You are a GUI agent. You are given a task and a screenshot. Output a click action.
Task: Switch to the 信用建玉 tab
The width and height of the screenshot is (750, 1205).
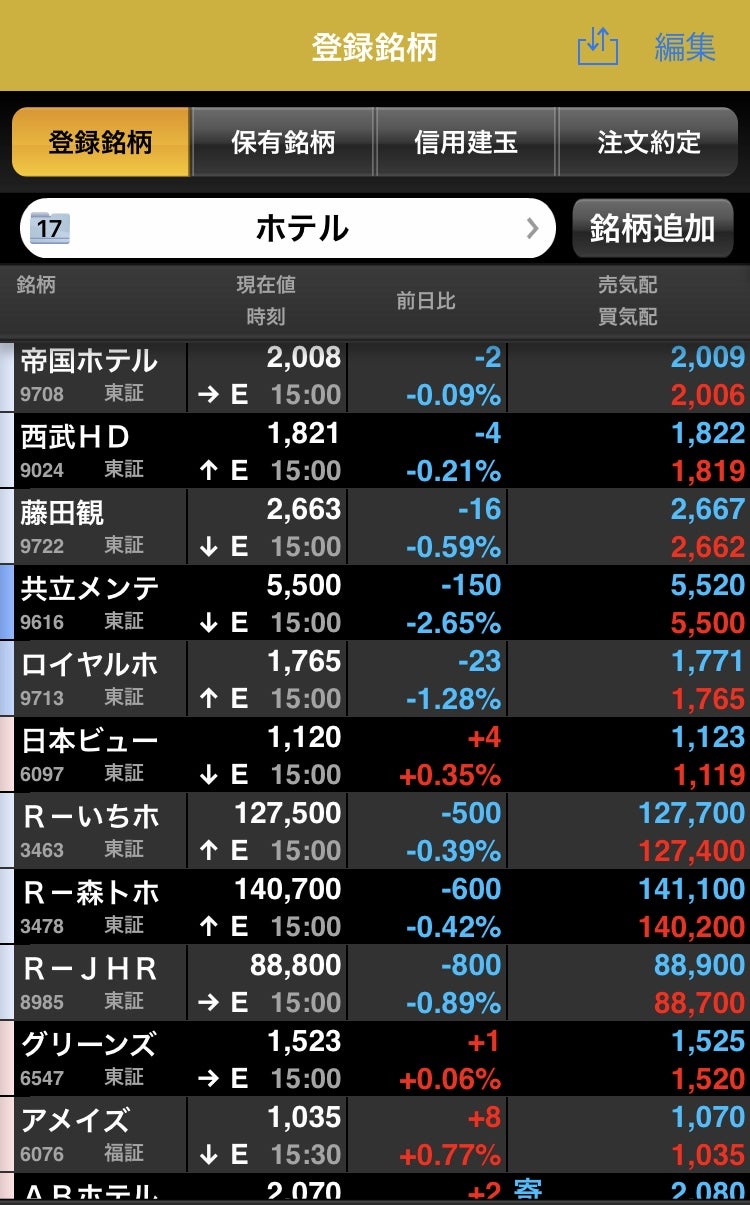[x=466, y=142]
